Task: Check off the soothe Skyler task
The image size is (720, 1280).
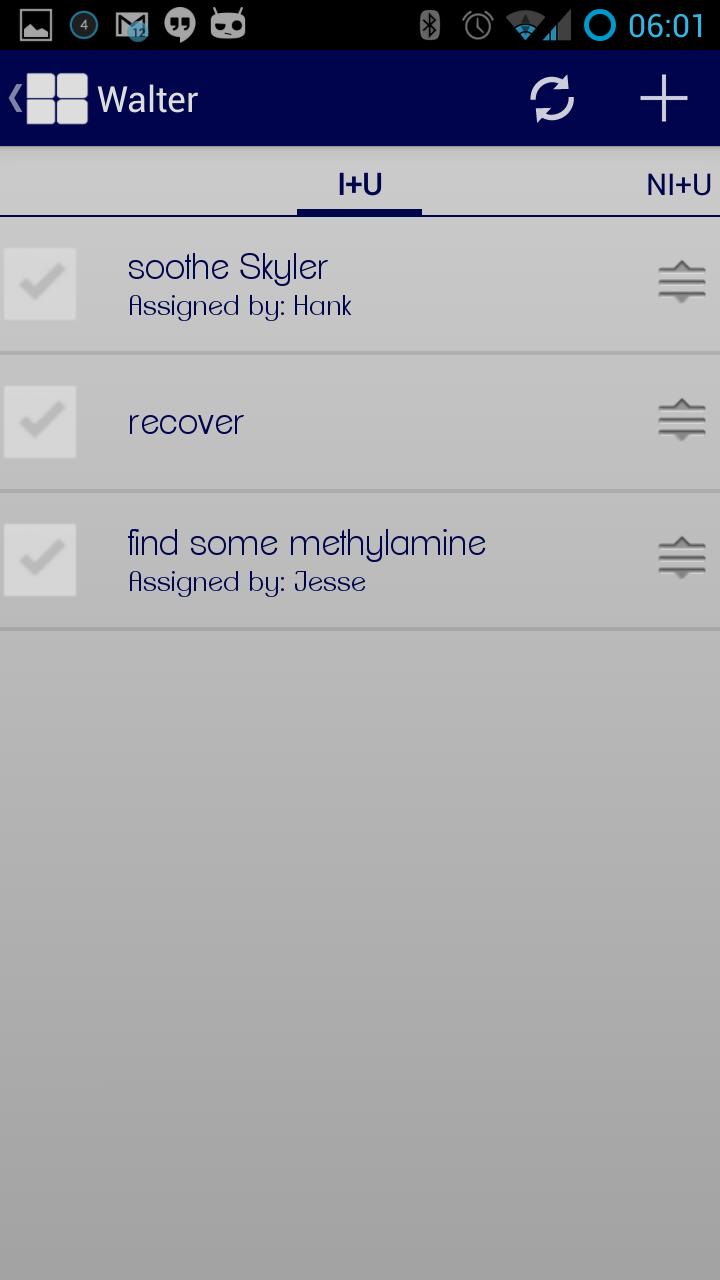Action: click(41, 284)
